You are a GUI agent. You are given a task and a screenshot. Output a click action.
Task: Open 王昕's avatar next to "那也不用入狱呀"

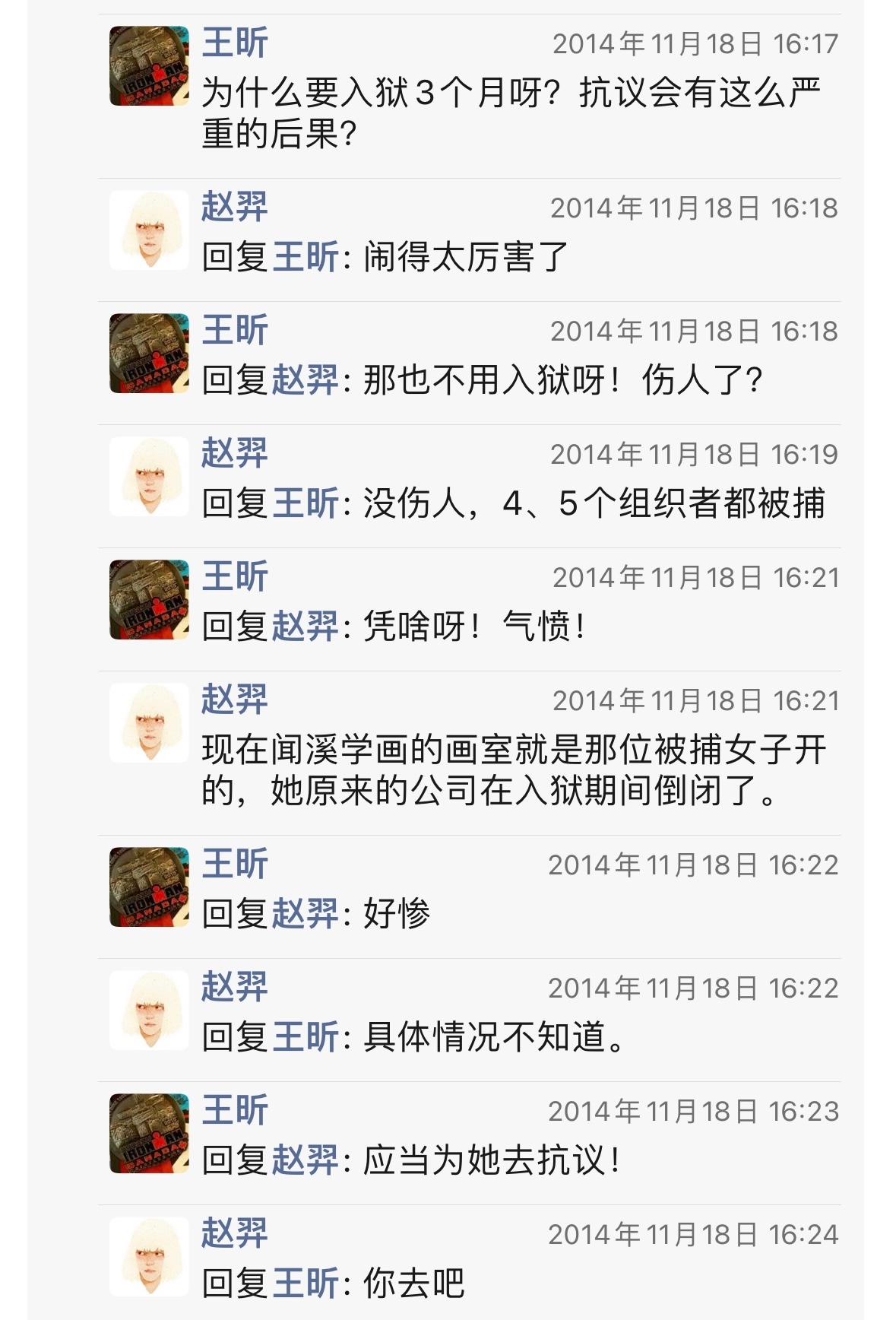(149, 353)
